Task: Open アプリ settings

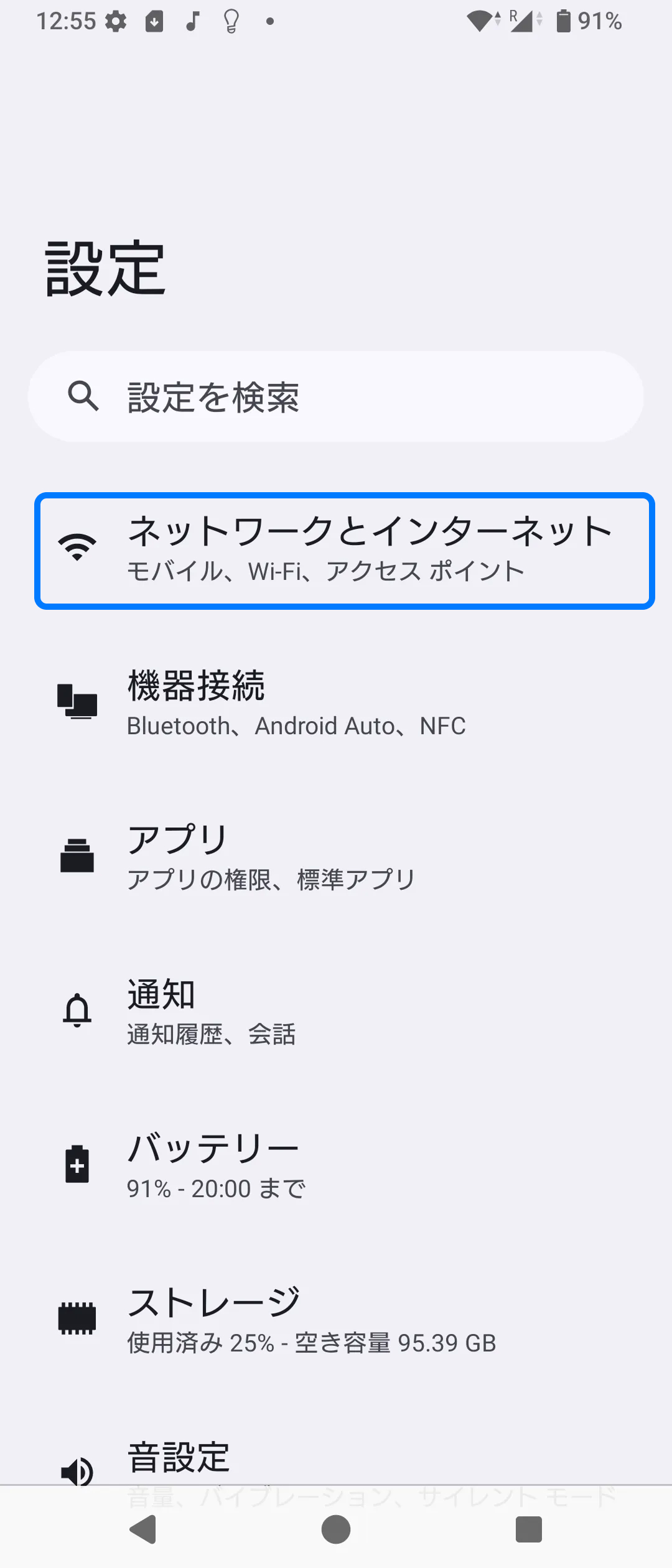Action: pos(336,857)
